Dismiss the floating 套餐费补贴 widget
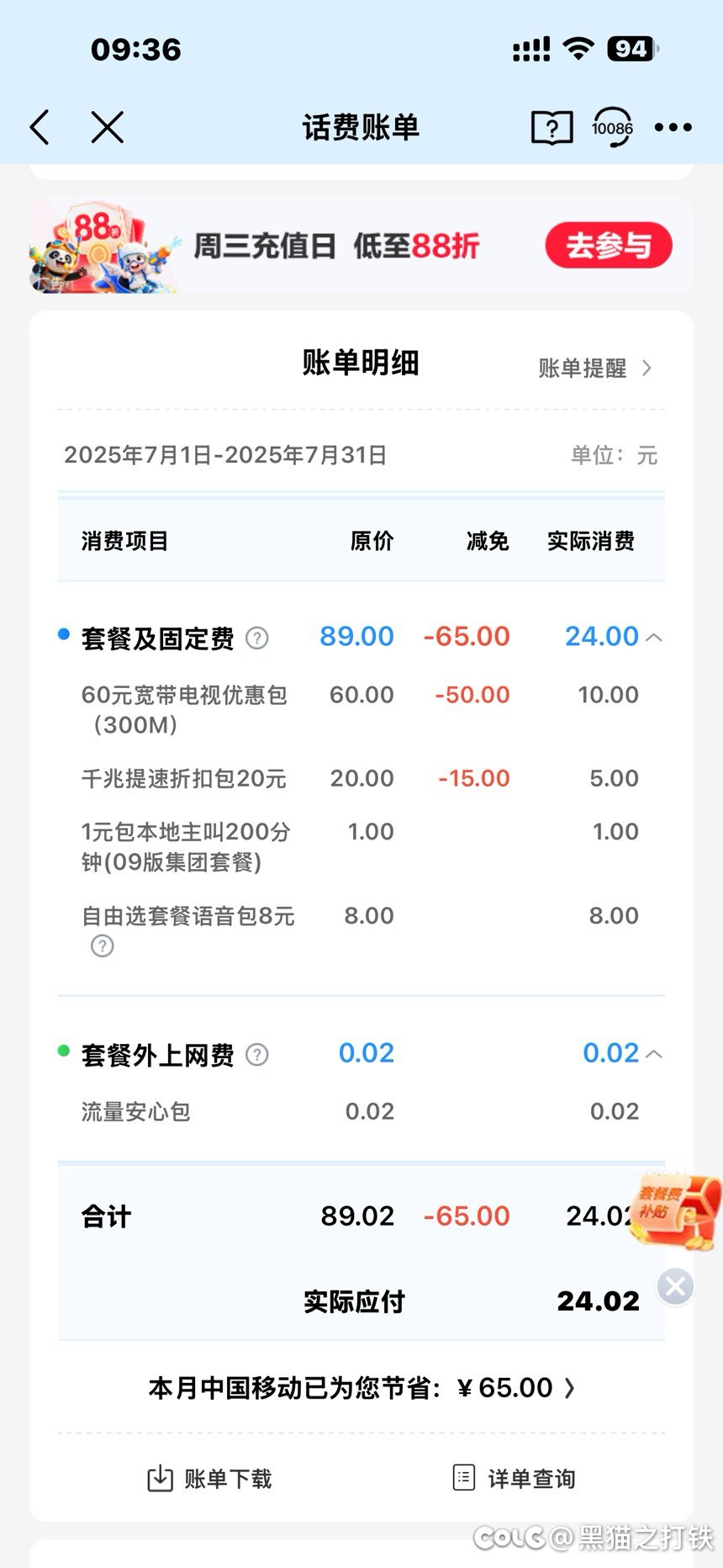 pos(676,1286)
